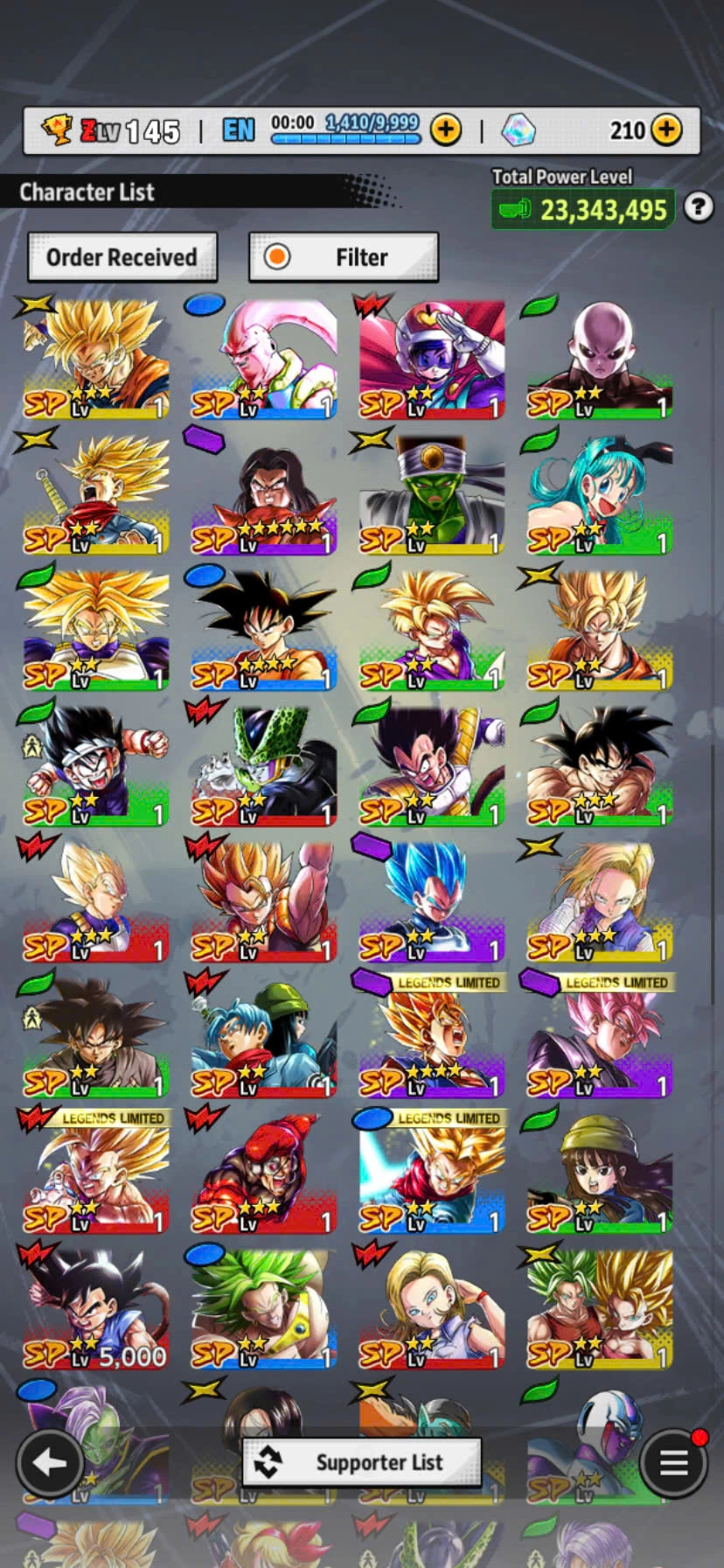Select the pilot-helmet Jaco character card
Image resolution: width=724 pixels, height=1568 pixels.
[431, 359]
